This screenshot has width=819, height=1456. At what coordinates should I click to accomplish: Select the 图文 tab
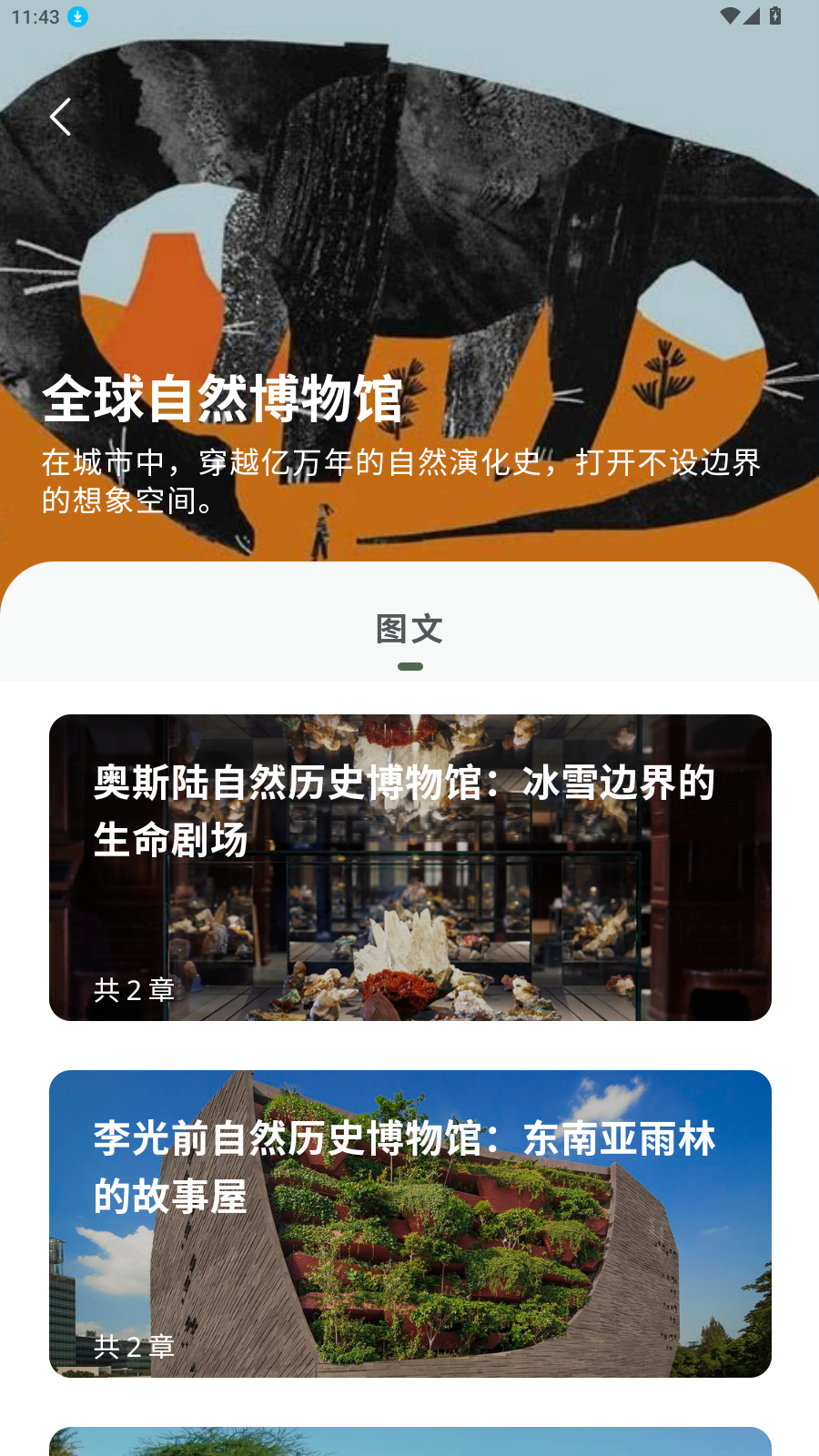click(x=409, y=628)
